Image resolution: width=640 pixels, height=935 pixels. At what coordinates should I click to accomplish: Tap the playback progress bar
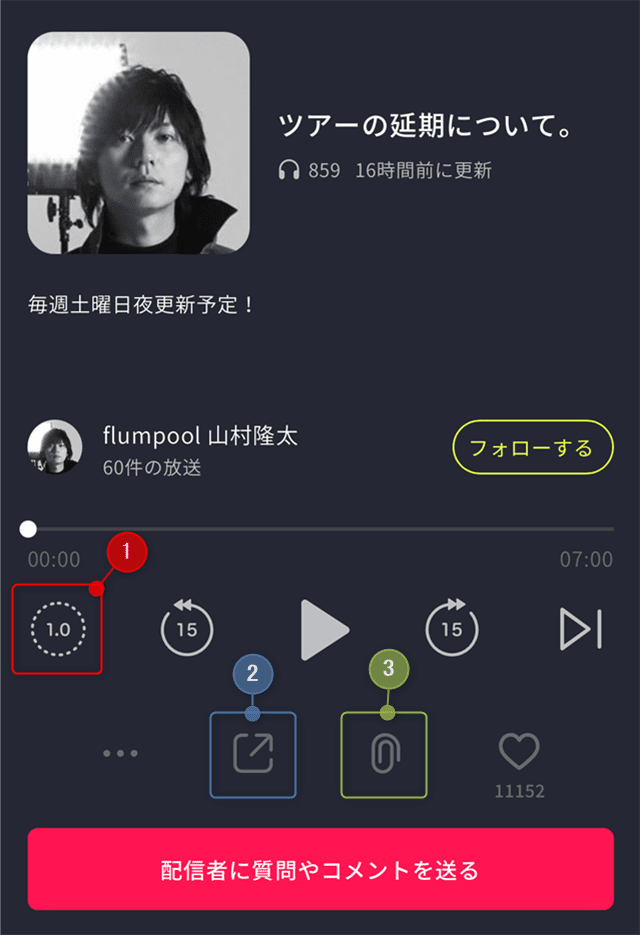(320, 528)
